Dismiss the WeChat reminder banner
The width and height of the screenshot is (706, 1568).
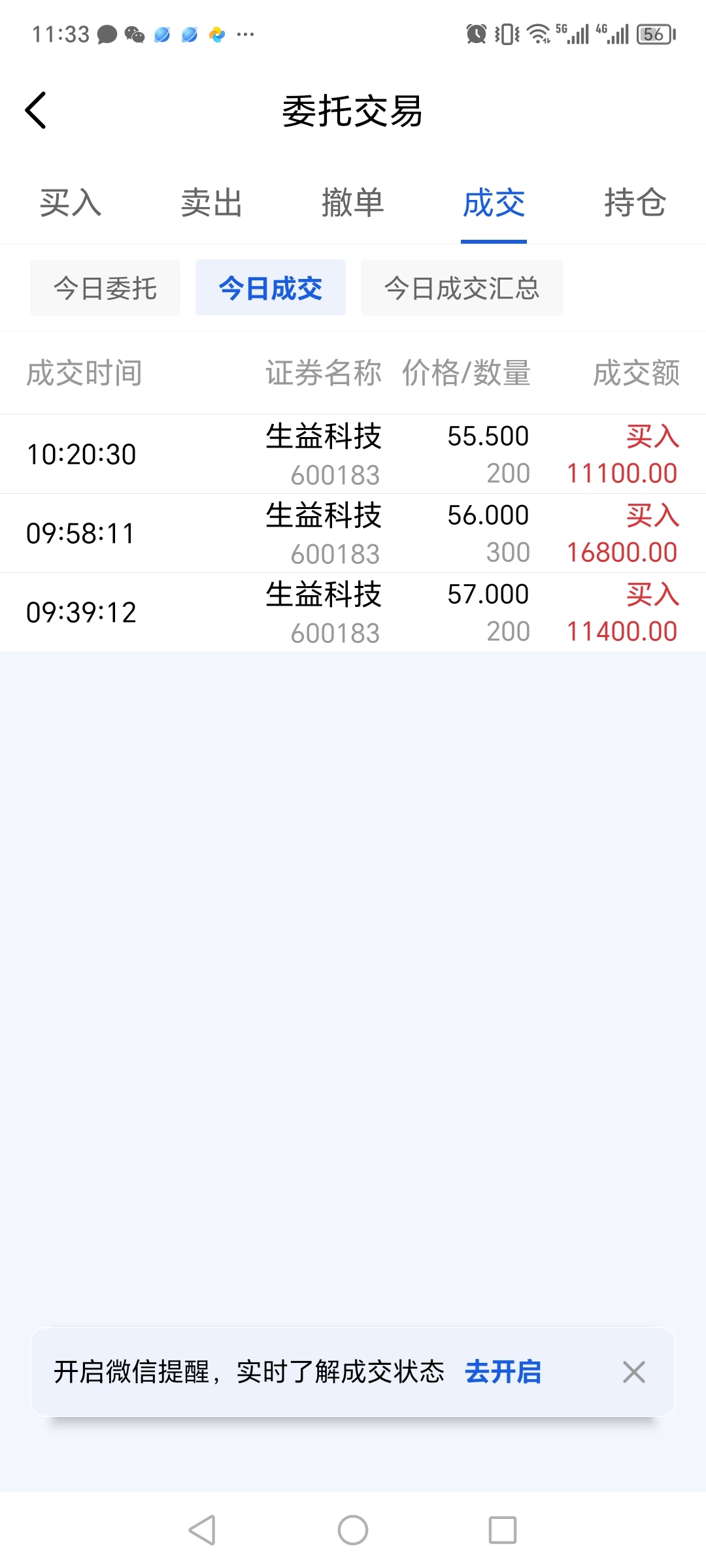634,1372
